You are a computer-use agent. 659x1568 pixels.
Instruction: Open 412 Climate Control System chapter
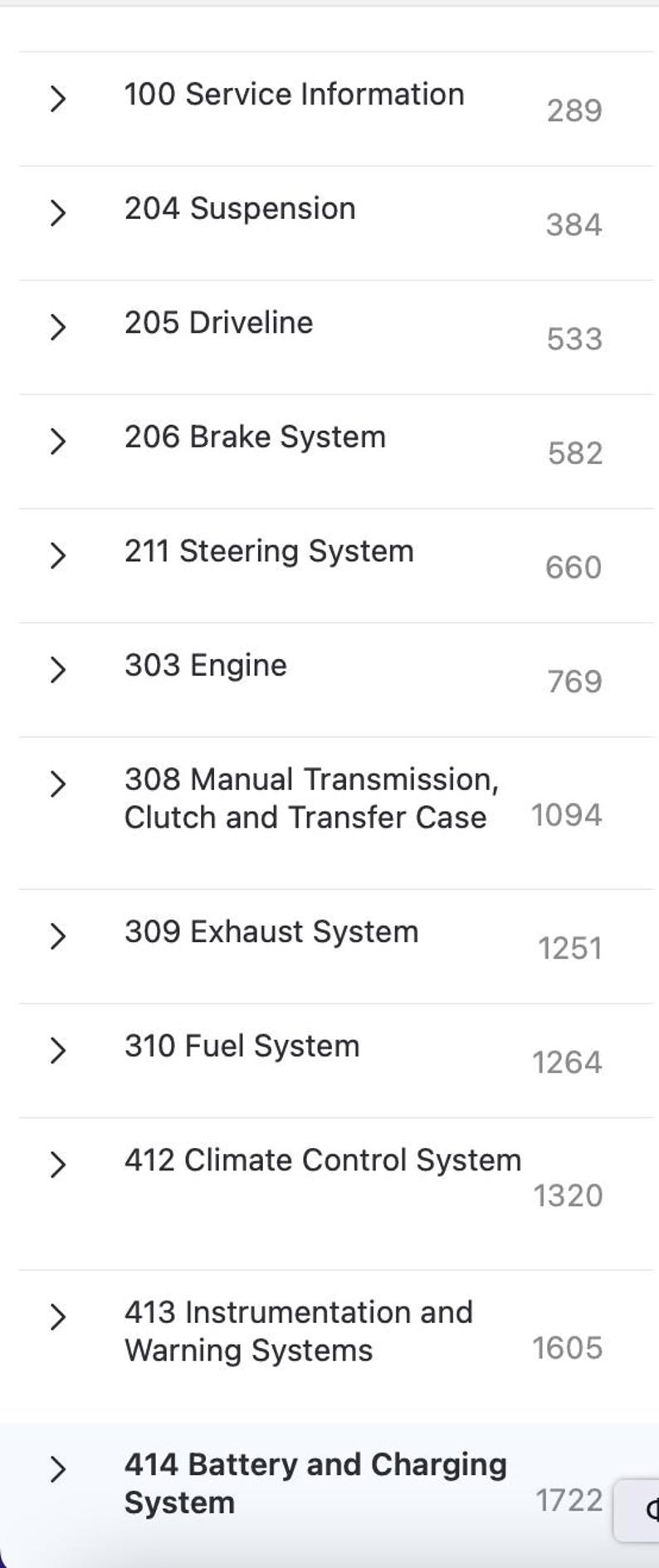point(323,1160)
